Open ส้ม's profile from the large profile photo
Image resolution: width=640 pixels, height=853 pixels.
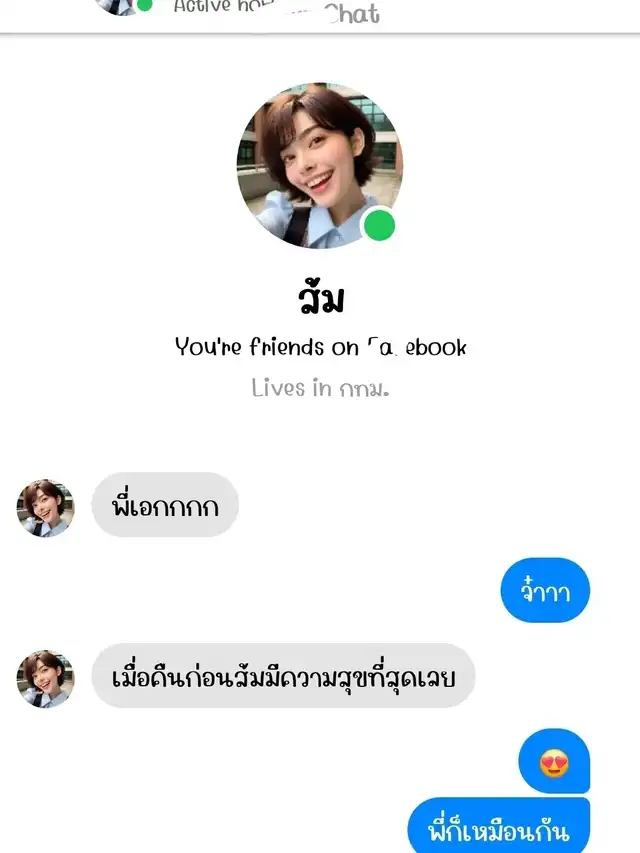point(319,165)
